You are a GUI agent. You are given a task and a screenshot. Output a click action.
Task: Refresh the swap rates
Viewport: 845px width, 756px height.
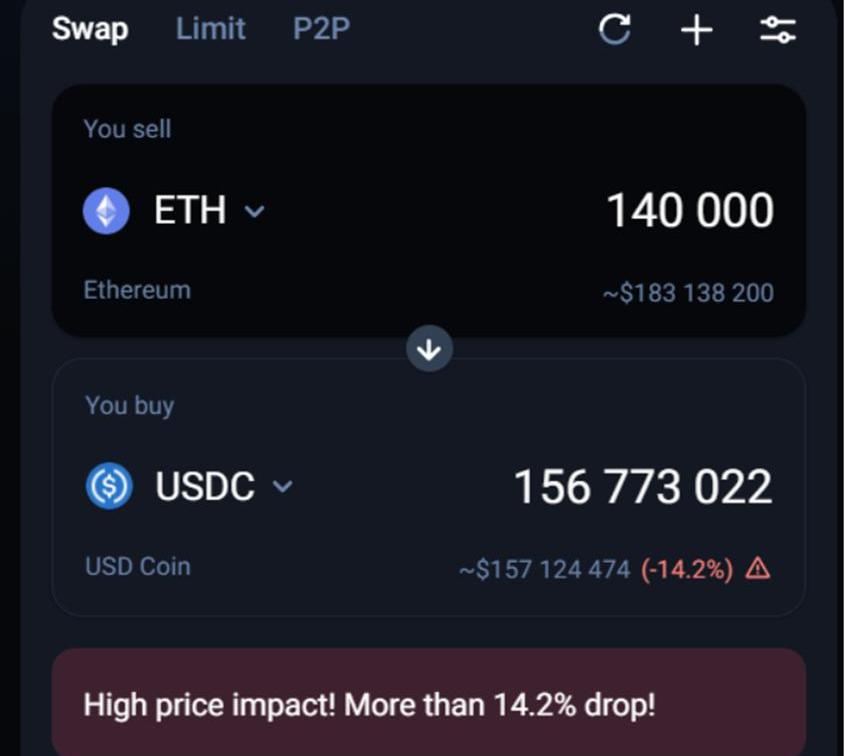point(614,30)
